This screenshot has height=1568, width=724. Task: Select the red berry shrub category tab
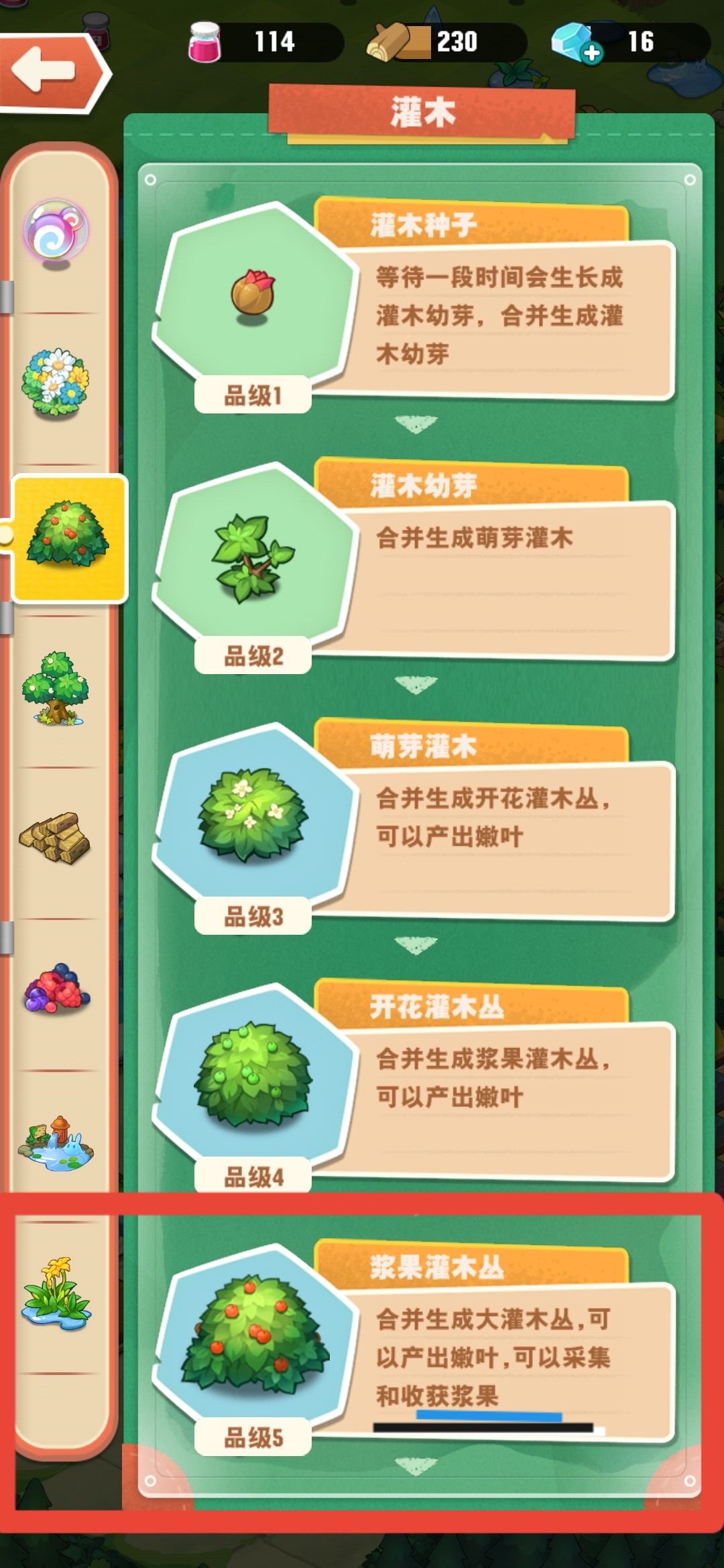tap(68, 537)
